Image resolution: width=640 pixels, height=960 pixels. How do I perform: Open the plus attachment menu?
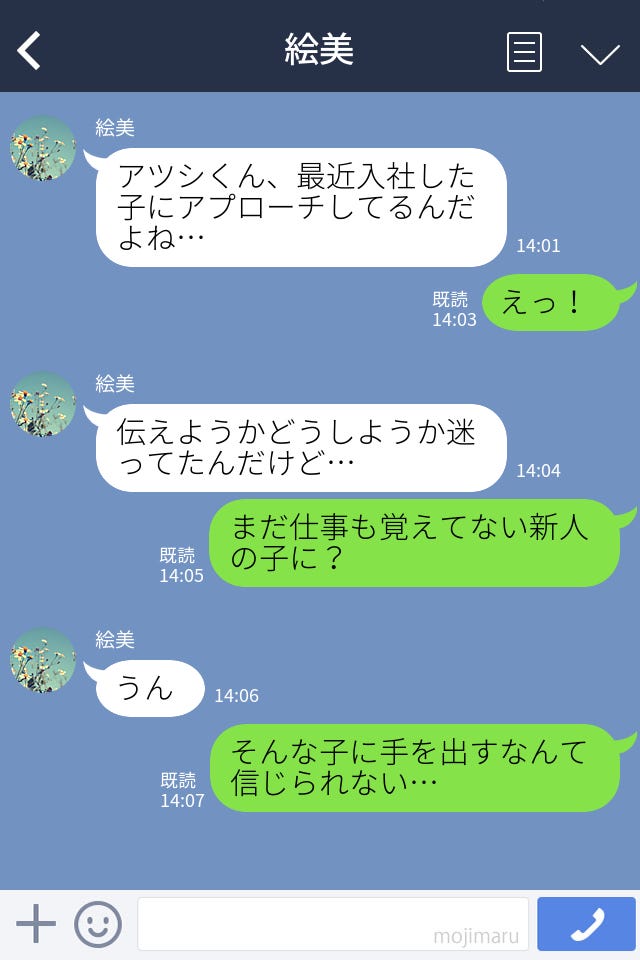[36, 924]
